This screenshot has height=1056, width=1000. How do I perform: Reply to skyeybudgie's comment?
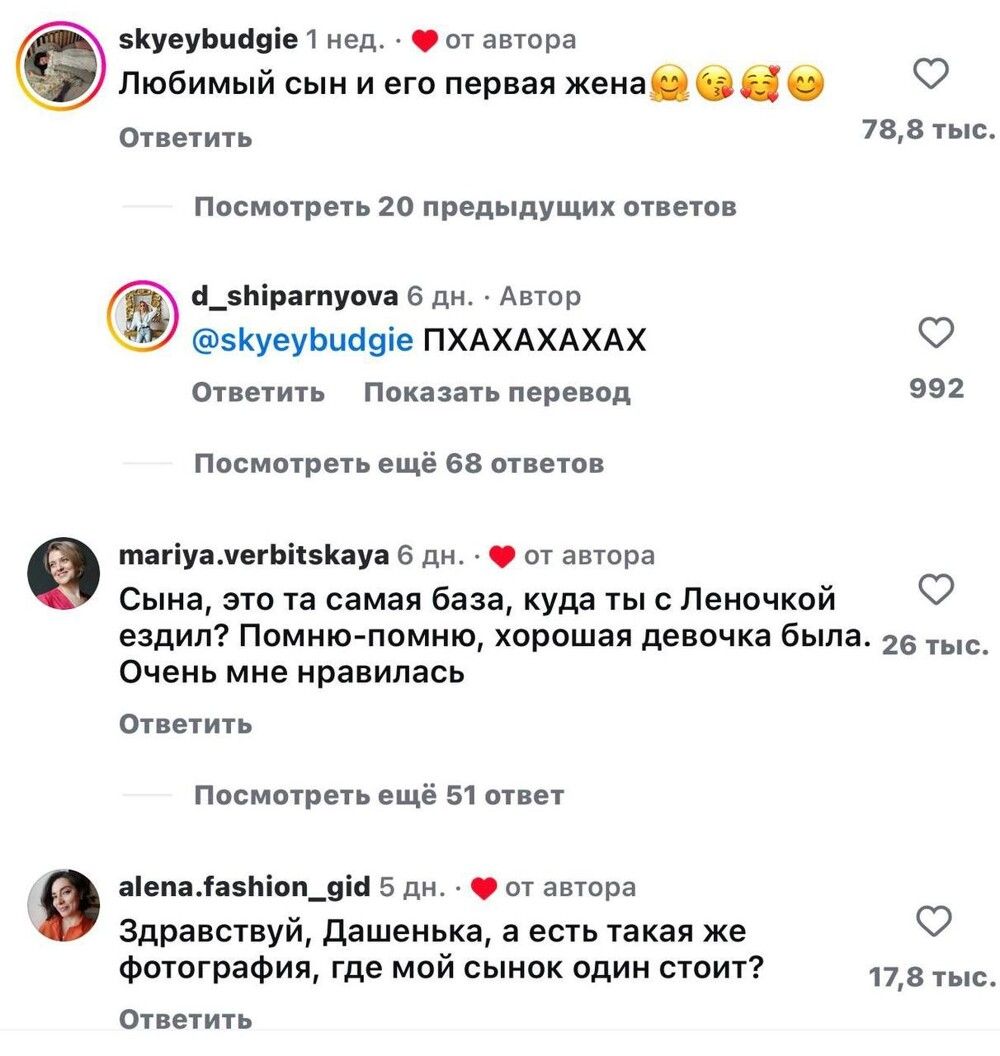click(185, 137)
